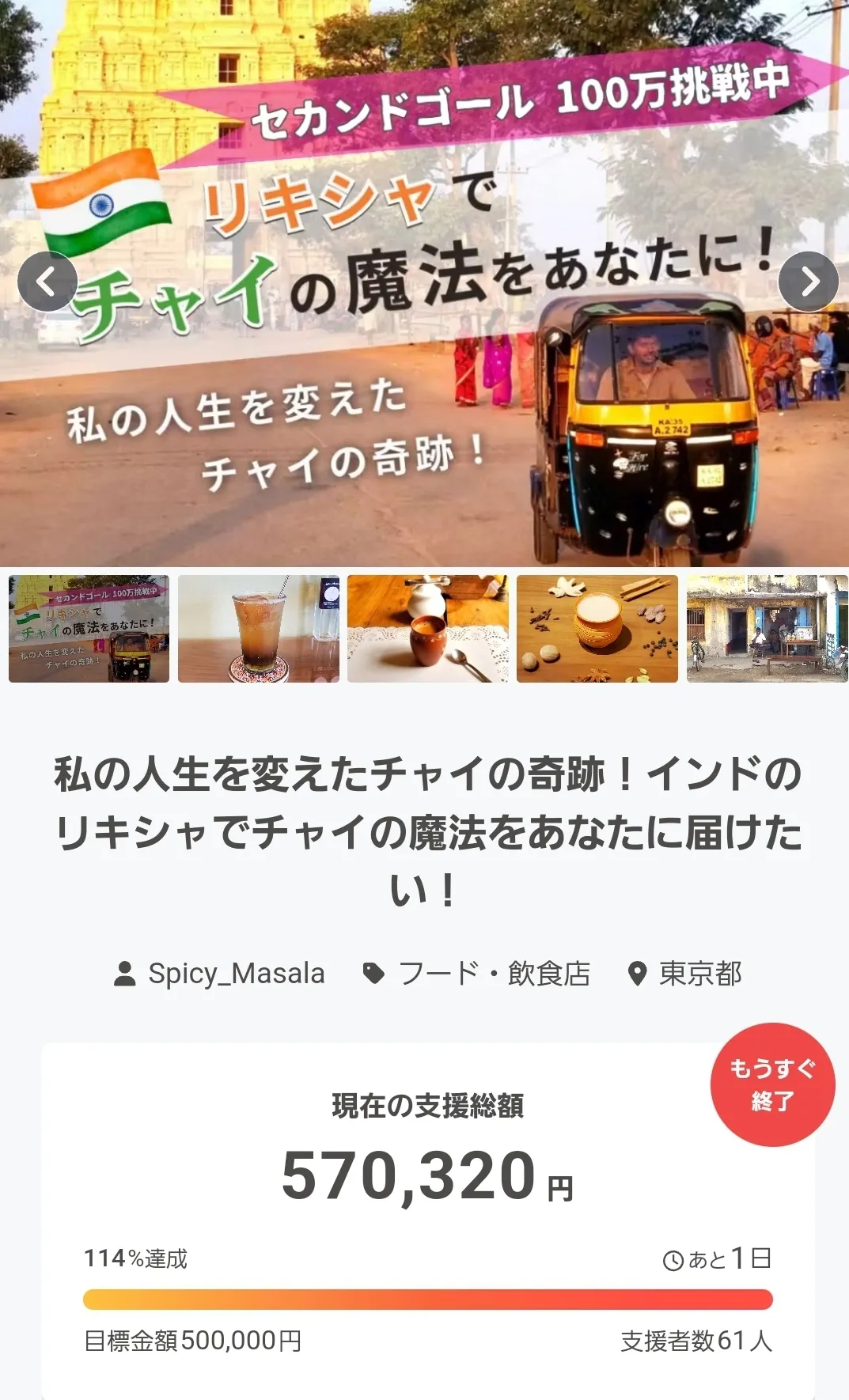The height and width of the screenshot is (1400, 849).
Task: Show the clay cup with spoon thumbnail
Action: coord(428,629)
